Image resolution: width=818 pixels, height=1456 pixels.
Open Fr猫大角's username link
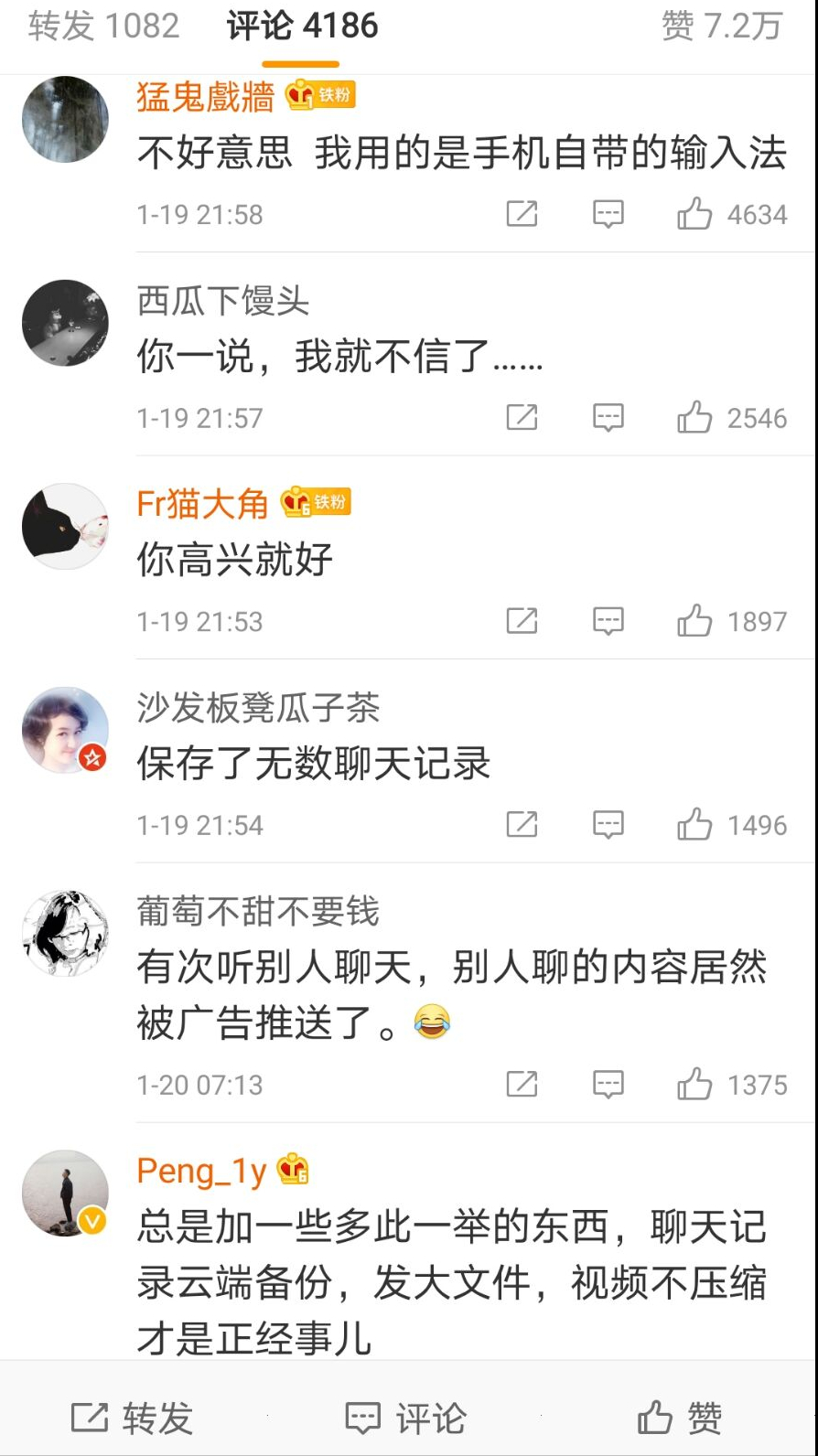[x=202, y=504]
